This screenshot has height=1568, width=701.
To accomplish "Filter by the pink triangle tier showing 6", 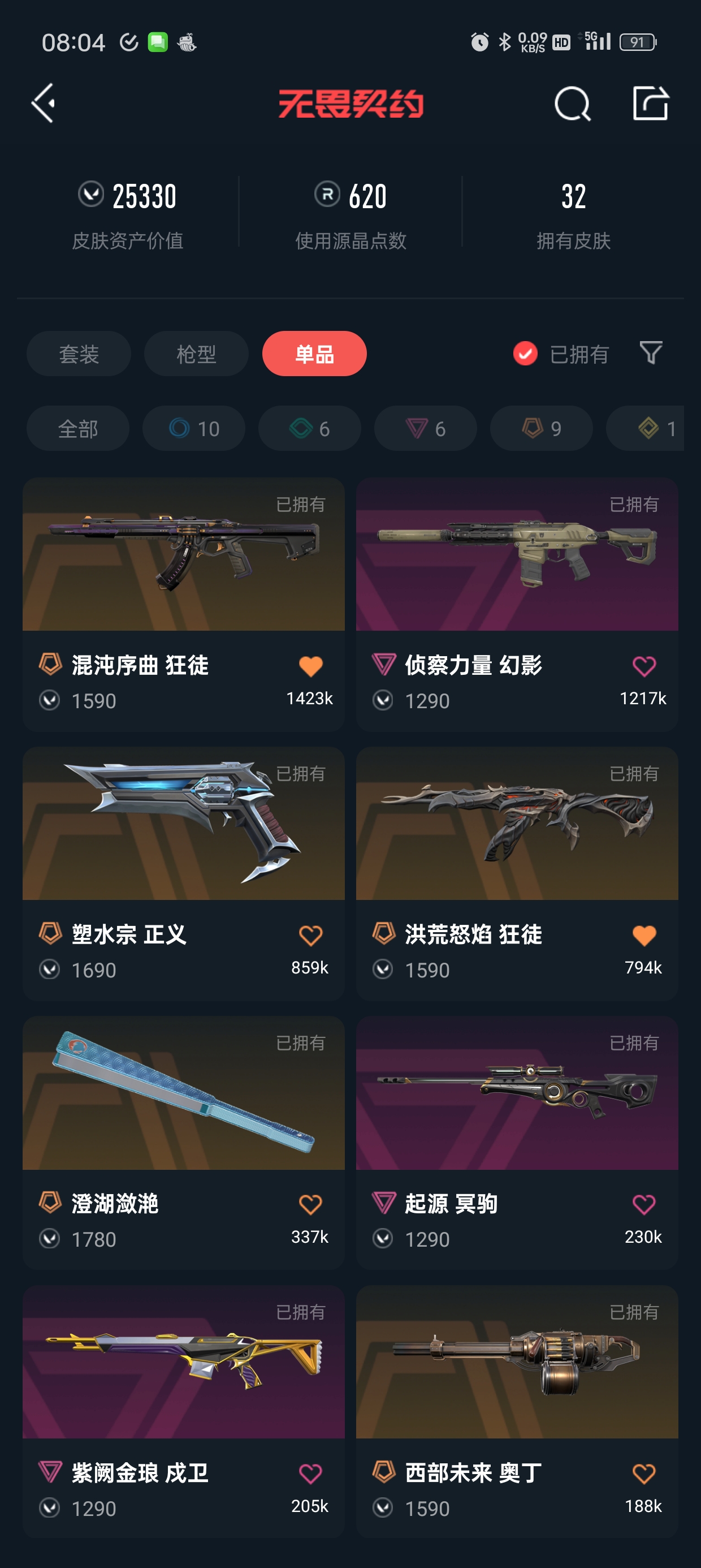I will (425, 429).
